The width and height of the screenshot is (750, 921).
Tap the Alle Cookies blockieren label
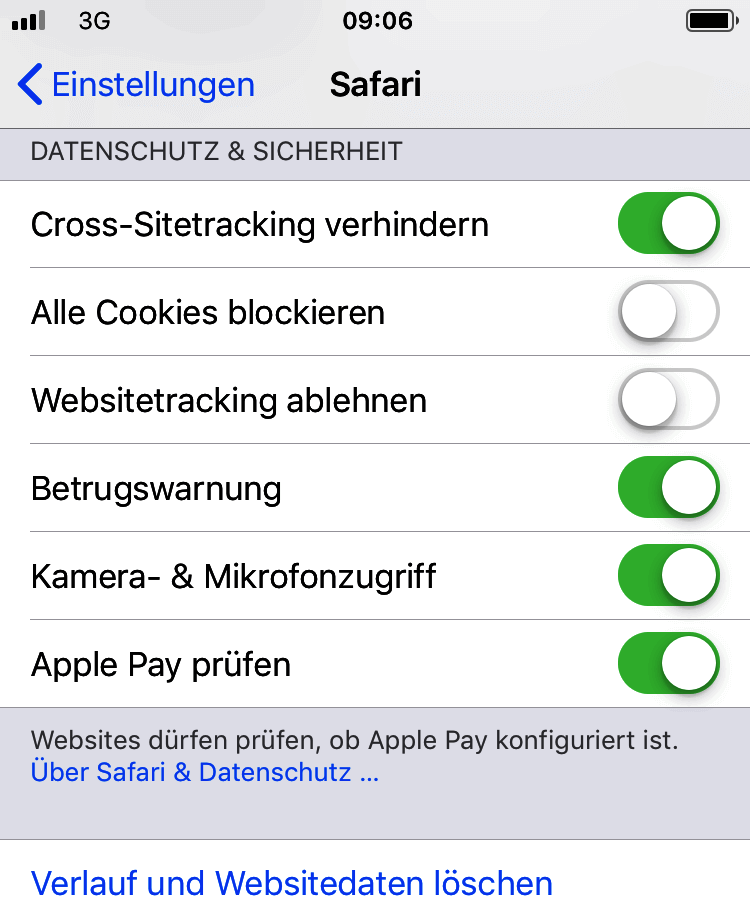[x=207, y=311]
